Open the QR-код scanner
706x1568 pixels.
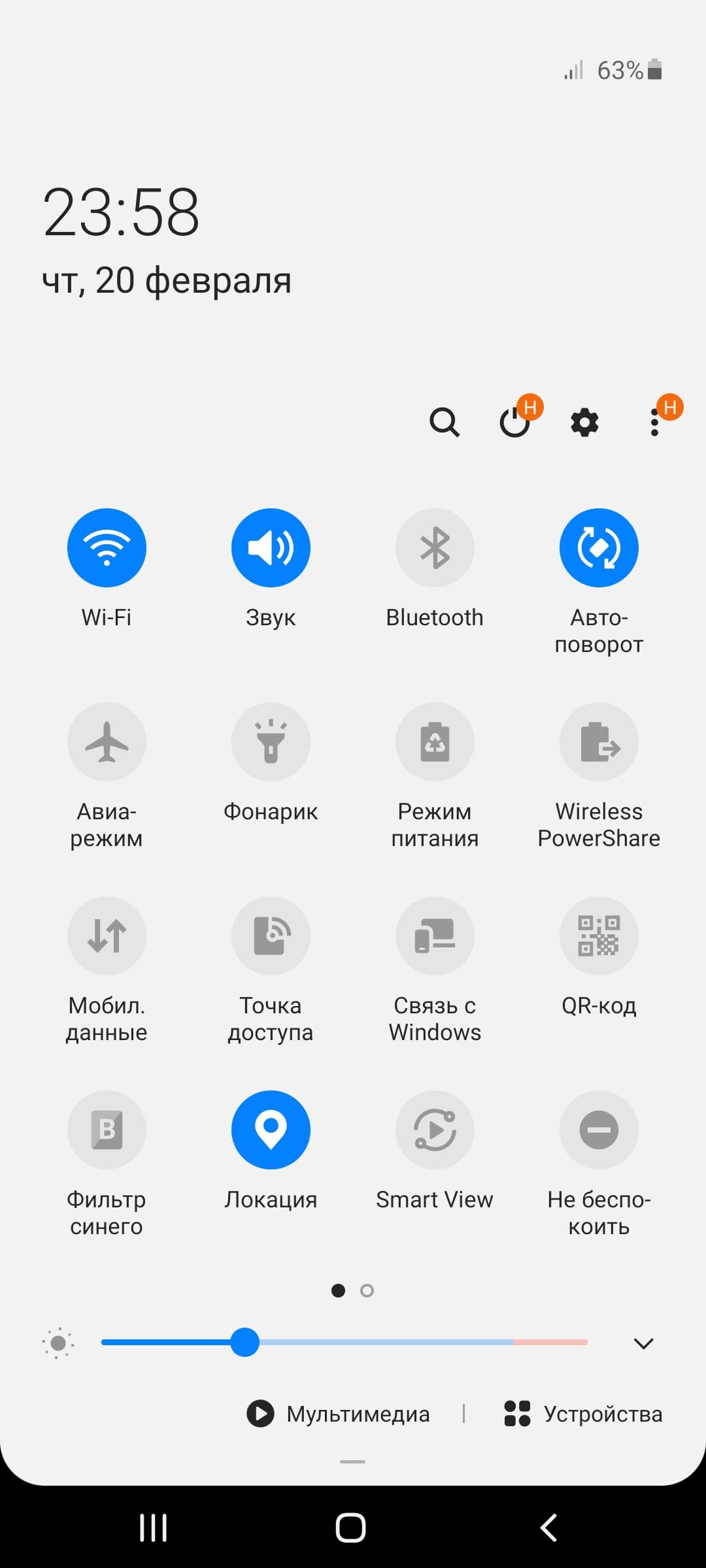pyautogui.click(x=599, y=936)
